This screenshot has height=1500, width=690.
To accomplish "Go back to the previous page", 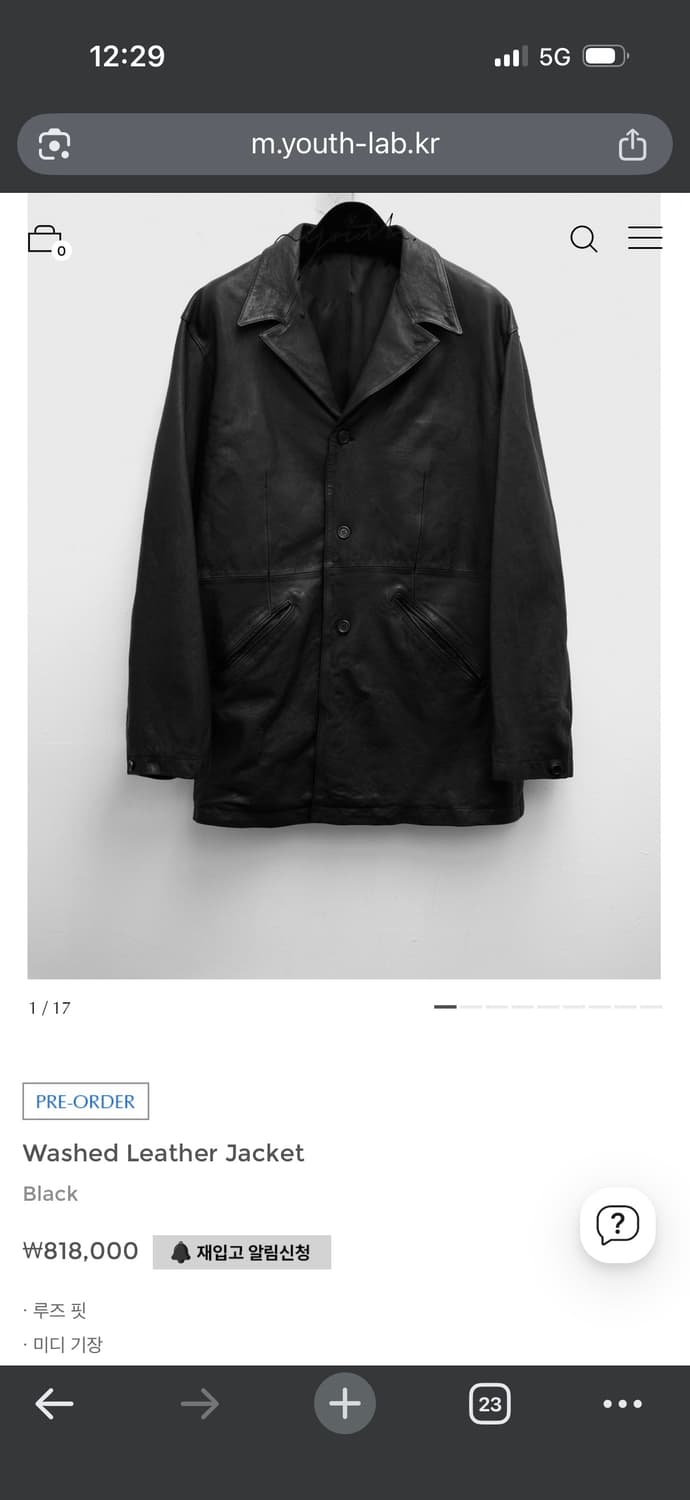I will (x=54, y=1404).
